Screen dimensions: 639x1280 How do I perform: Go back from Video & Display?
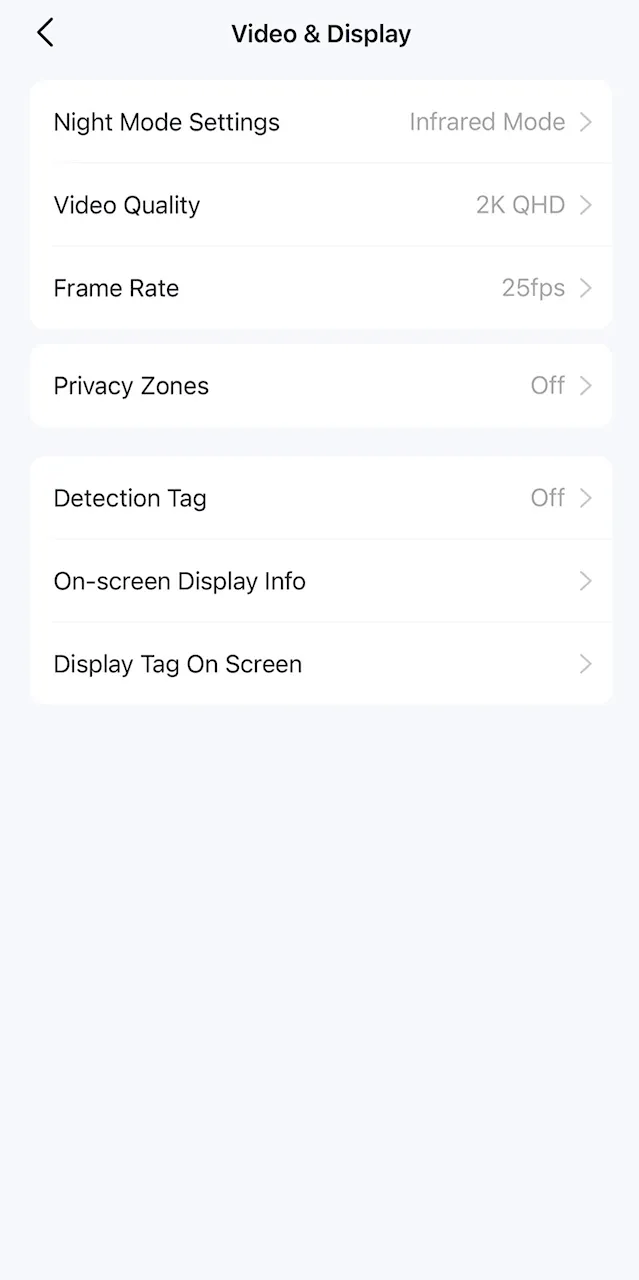point(45,33)
